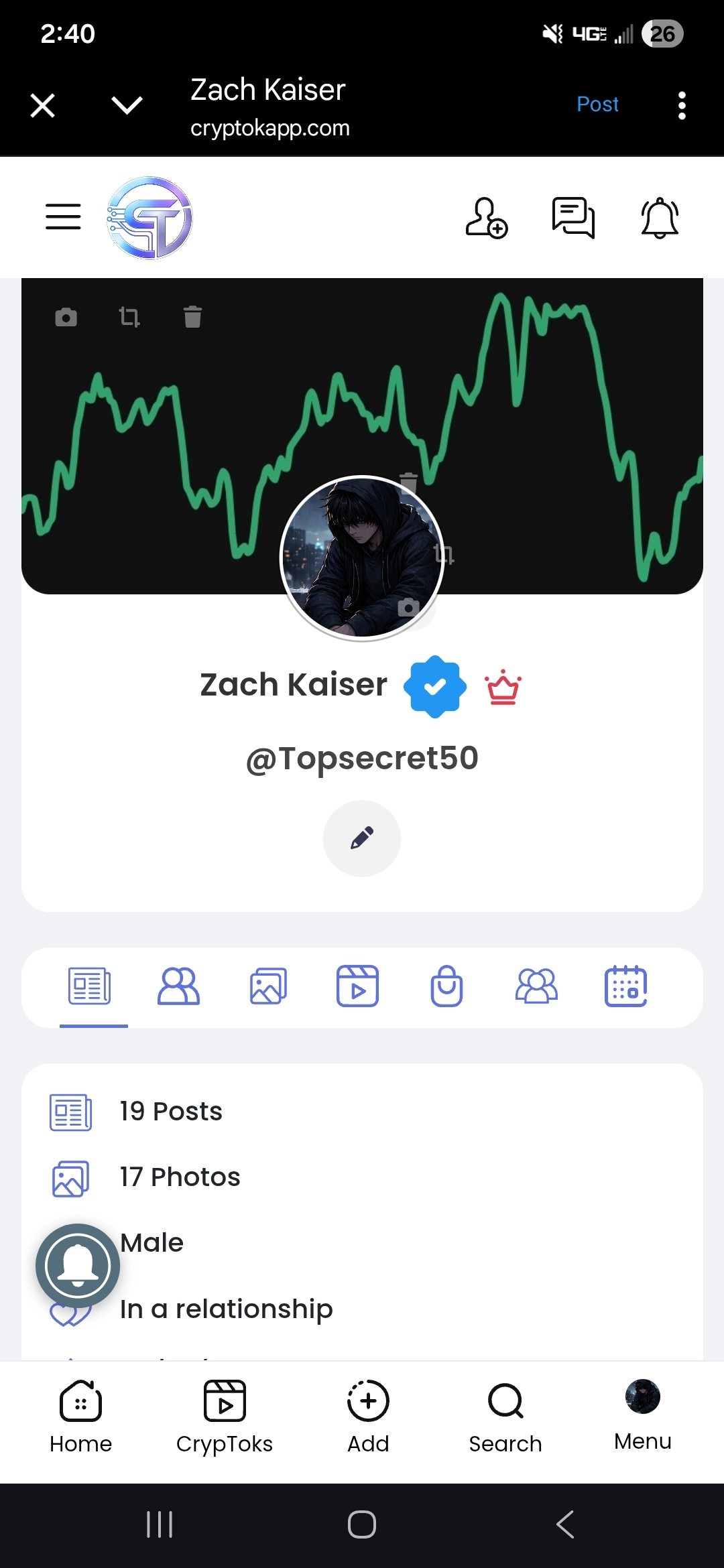Tap the blue Post link
This screenshot has height=1568, width=724.
pyautogui.click(x=597, y=105)
